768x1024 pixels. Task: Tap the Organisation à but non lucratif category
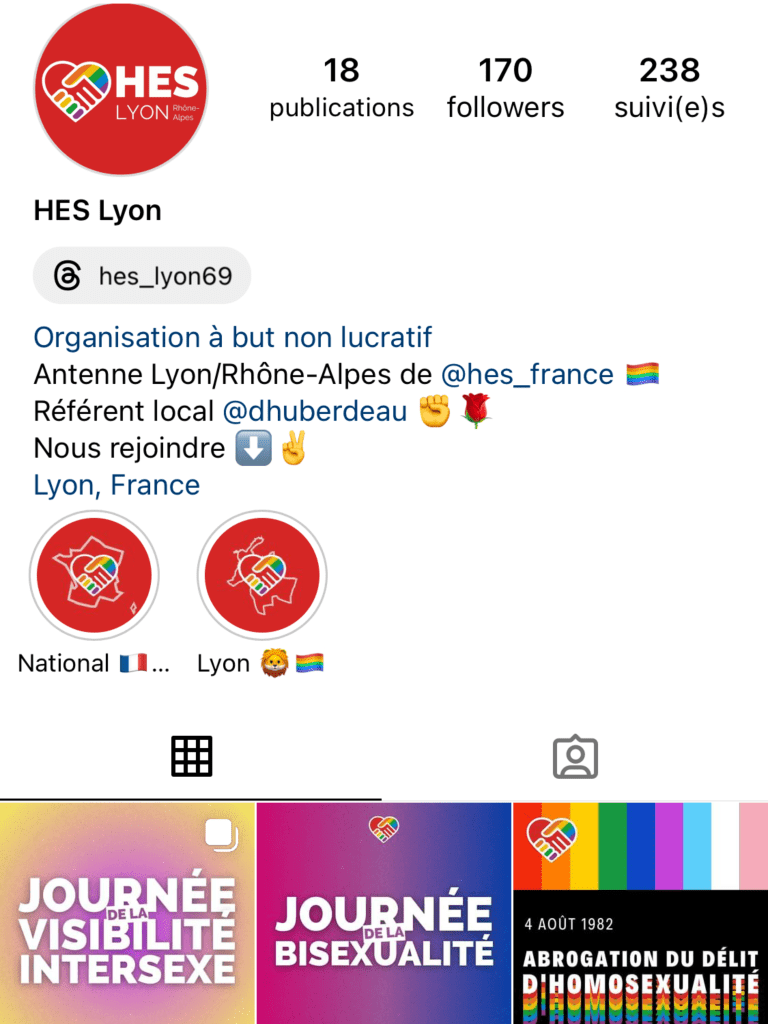[x=232, y=339]
